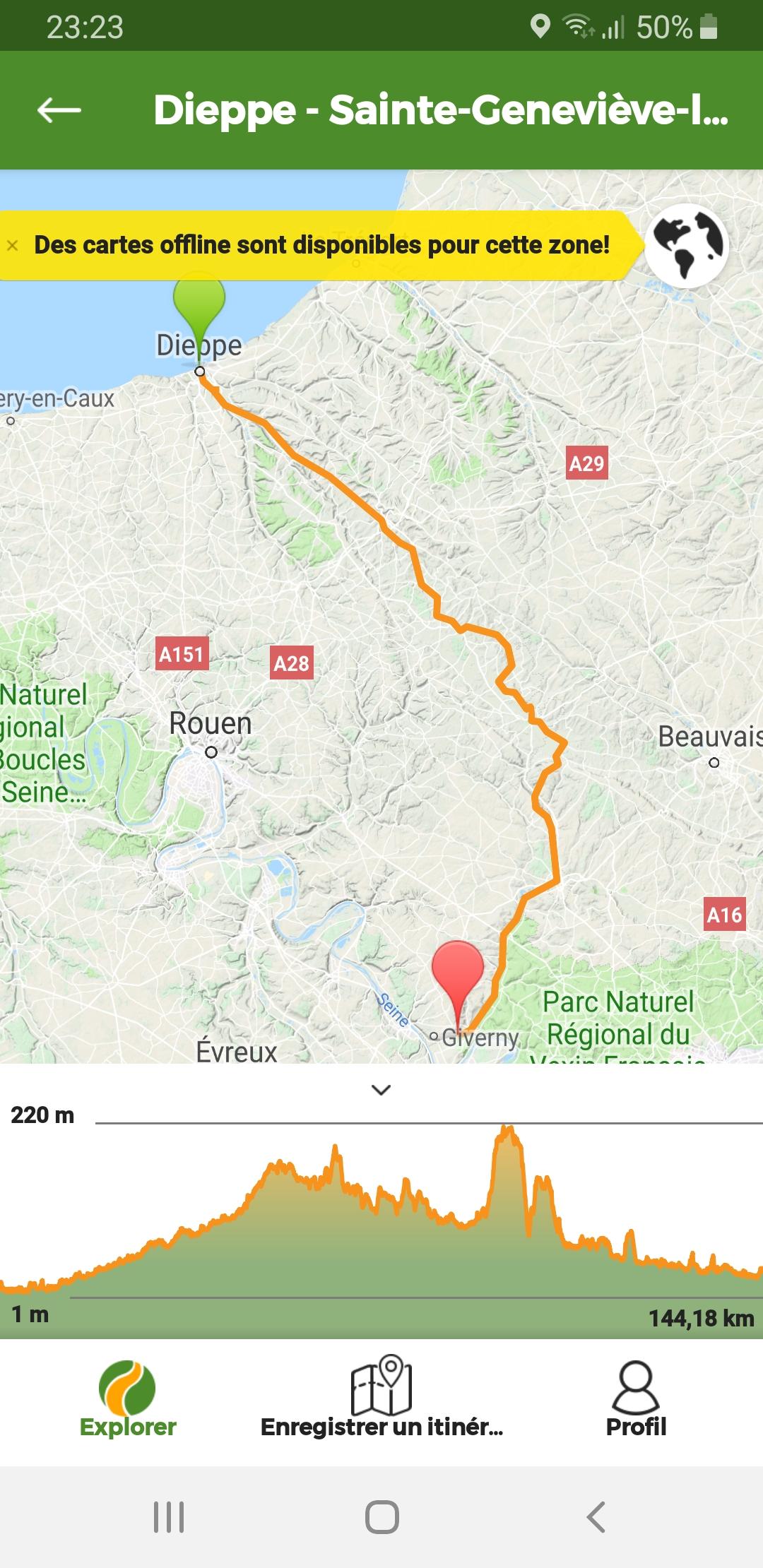Collapse the elevation profile with the chevron

pos(381,1090)
